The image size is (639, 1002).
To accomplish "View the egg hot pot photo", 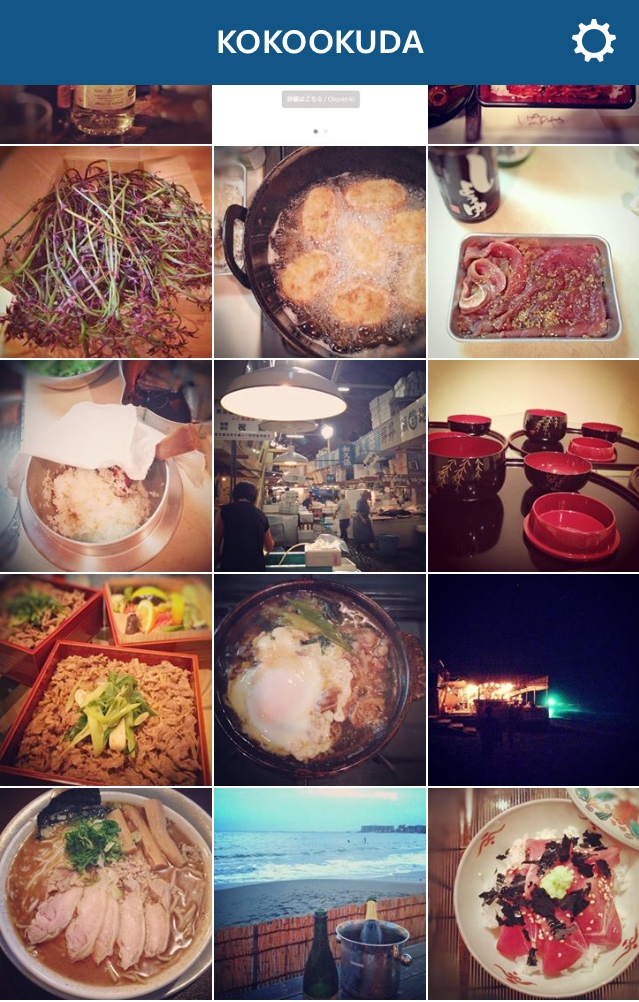I will point(320,680).
